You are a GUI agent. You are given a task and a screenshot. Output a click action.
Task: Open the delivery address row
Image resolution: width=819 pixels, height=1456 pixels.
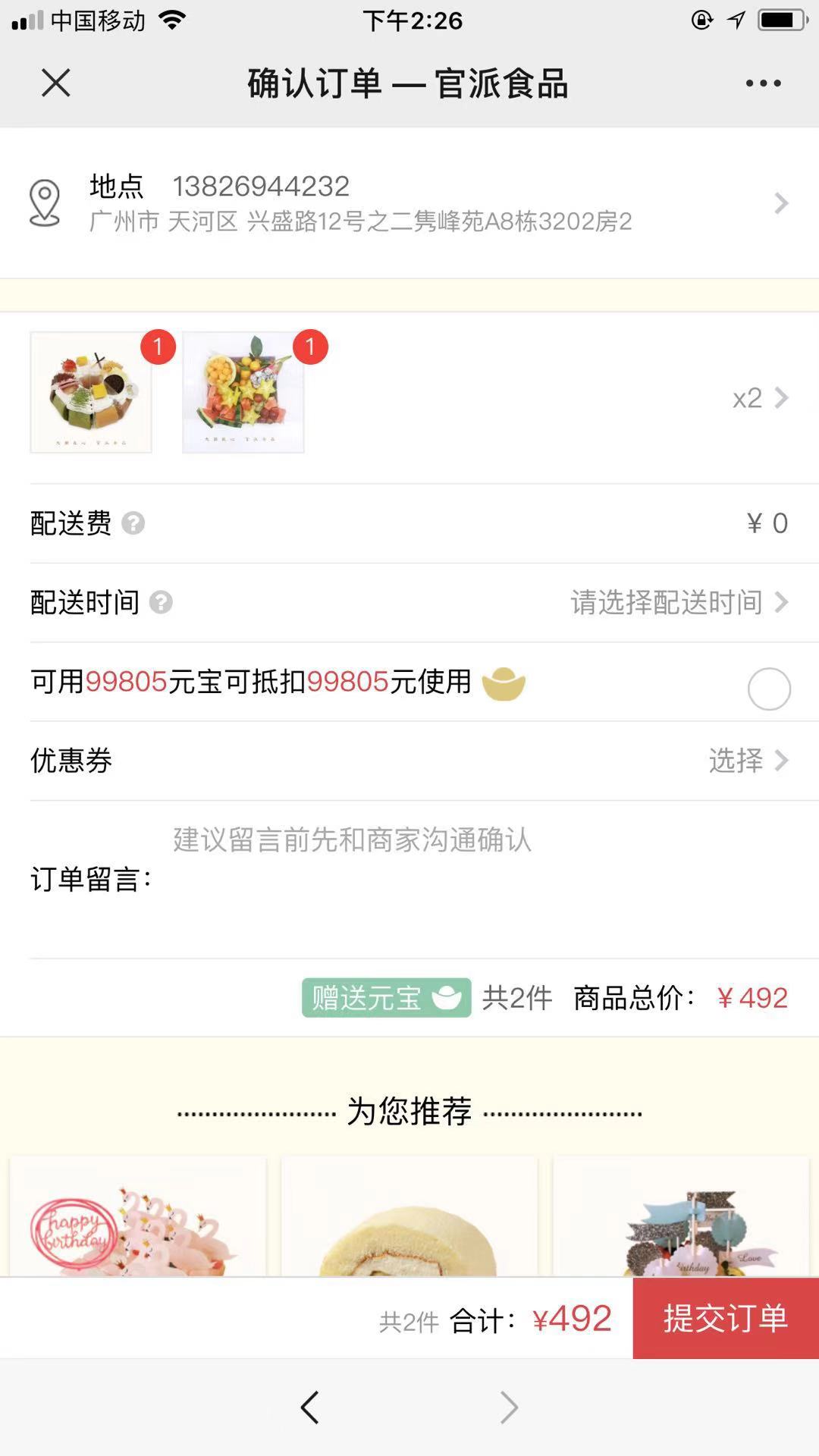409,203
